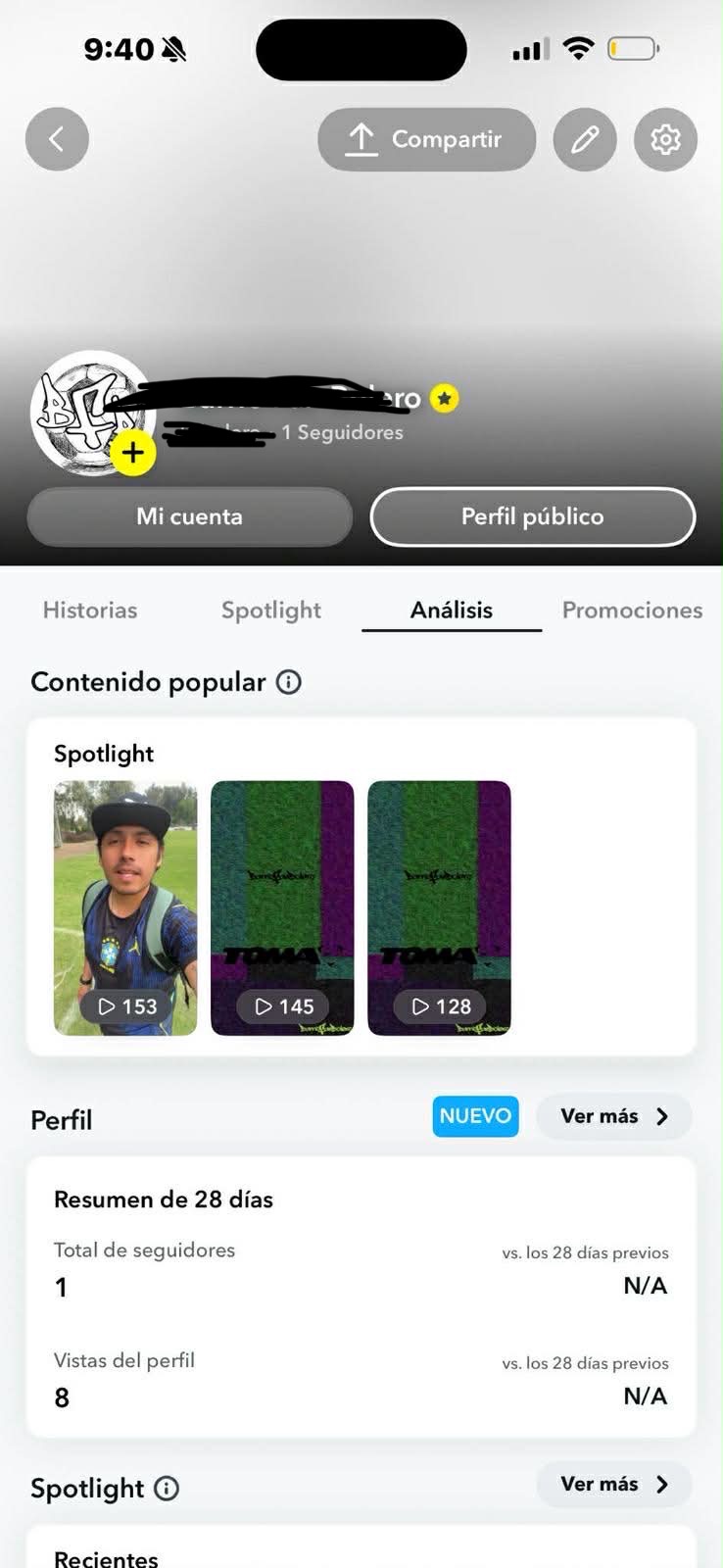Go back using the top arrow
Screen dimensions: 723x1568
[x=57, y=139]
